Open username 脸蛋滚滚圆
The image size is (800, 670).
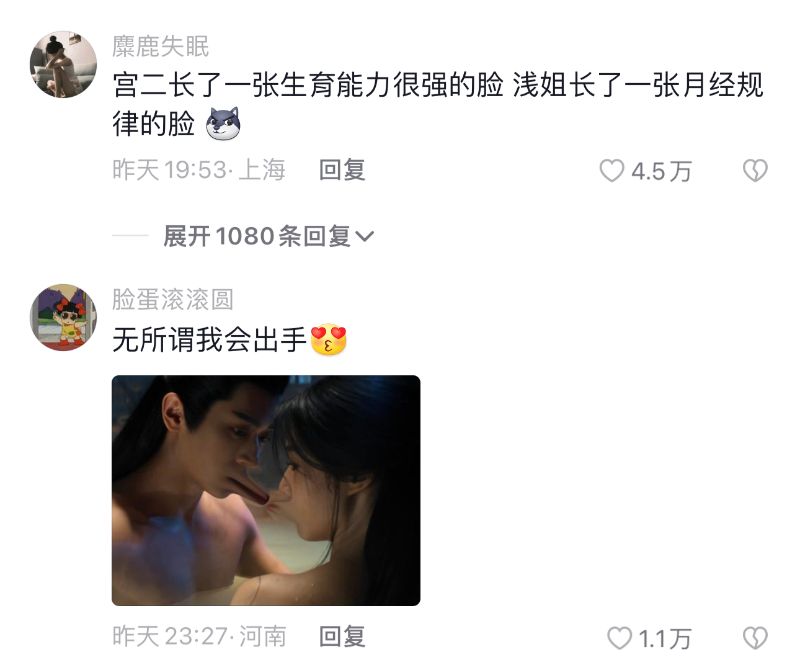(172, 299)
